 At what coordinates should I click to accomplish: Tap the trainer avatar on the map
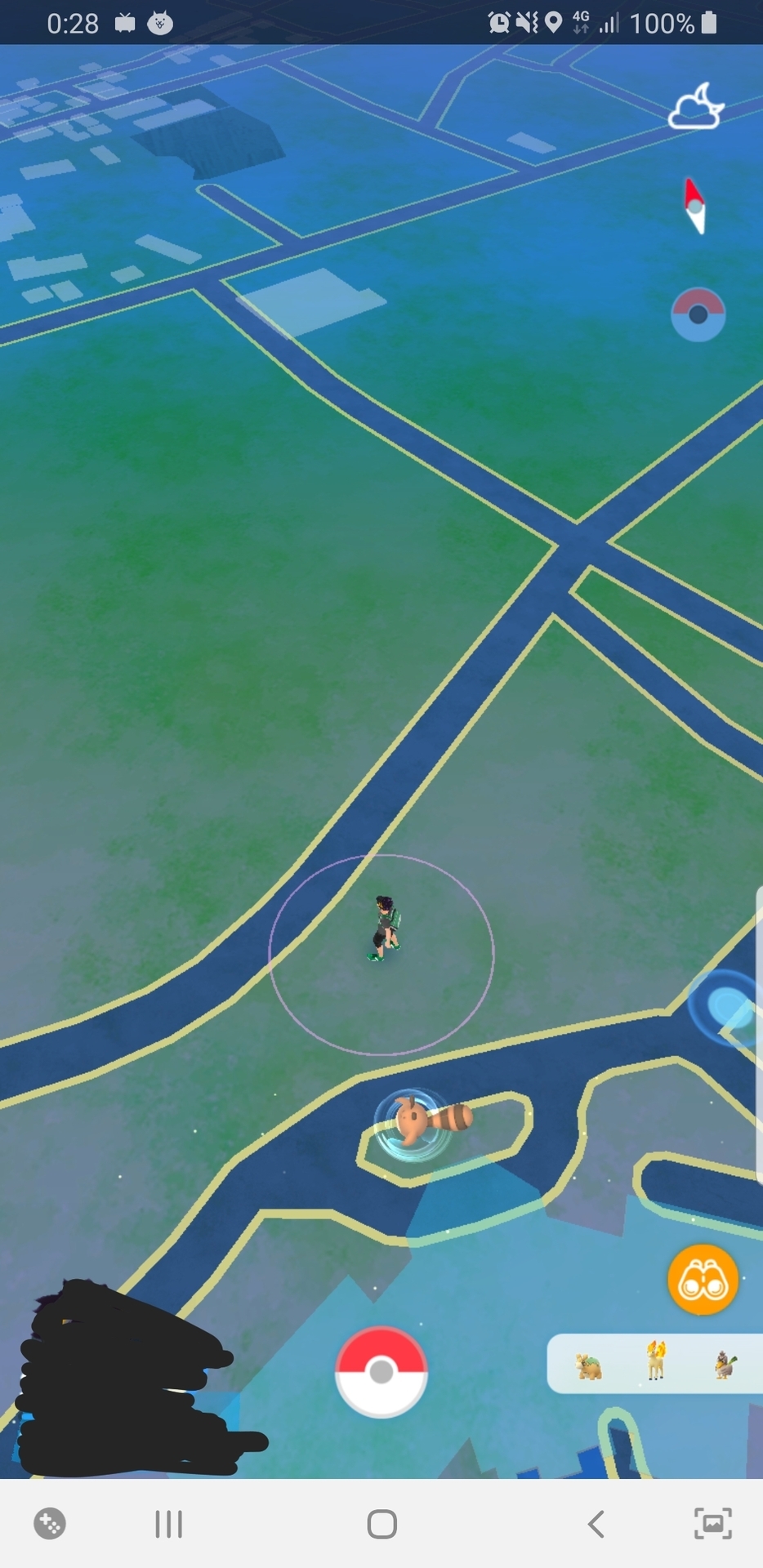[384, 929]
